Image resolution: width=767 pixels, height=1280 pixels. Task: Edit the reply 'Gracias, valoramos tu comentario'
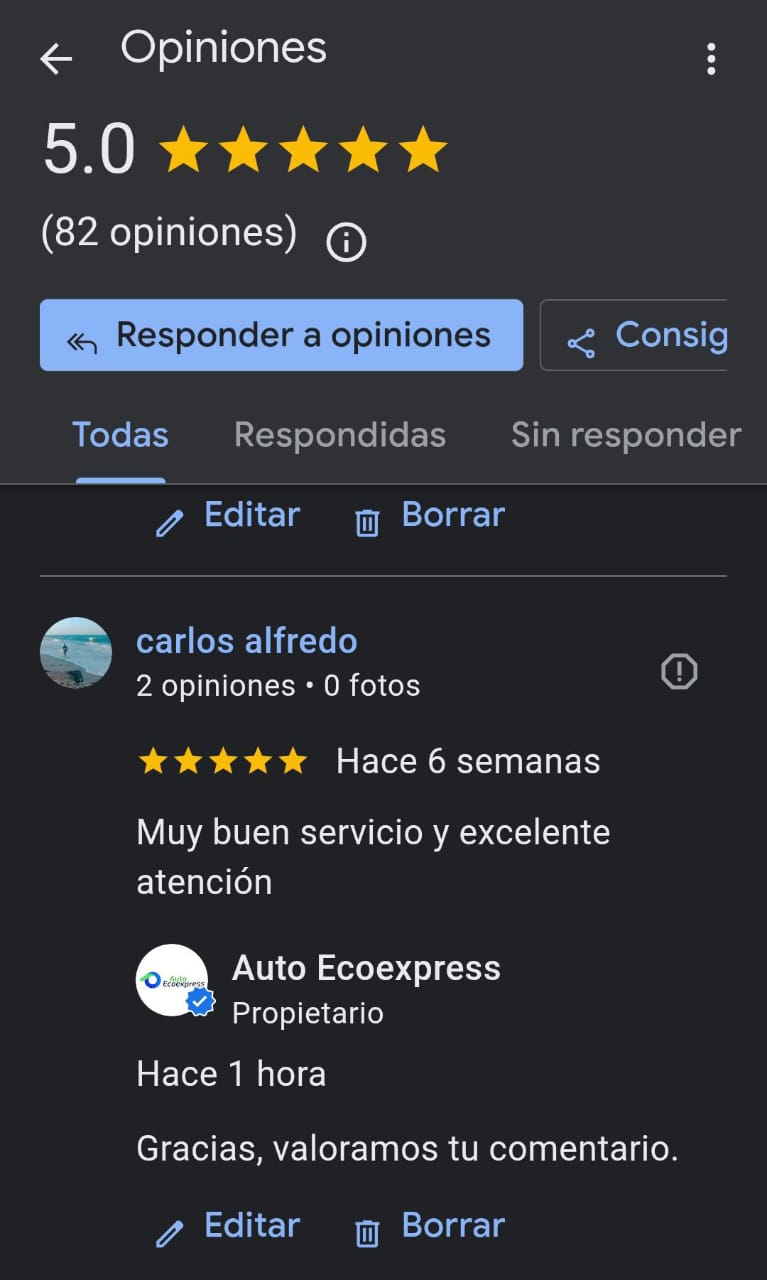[228, 1227]
